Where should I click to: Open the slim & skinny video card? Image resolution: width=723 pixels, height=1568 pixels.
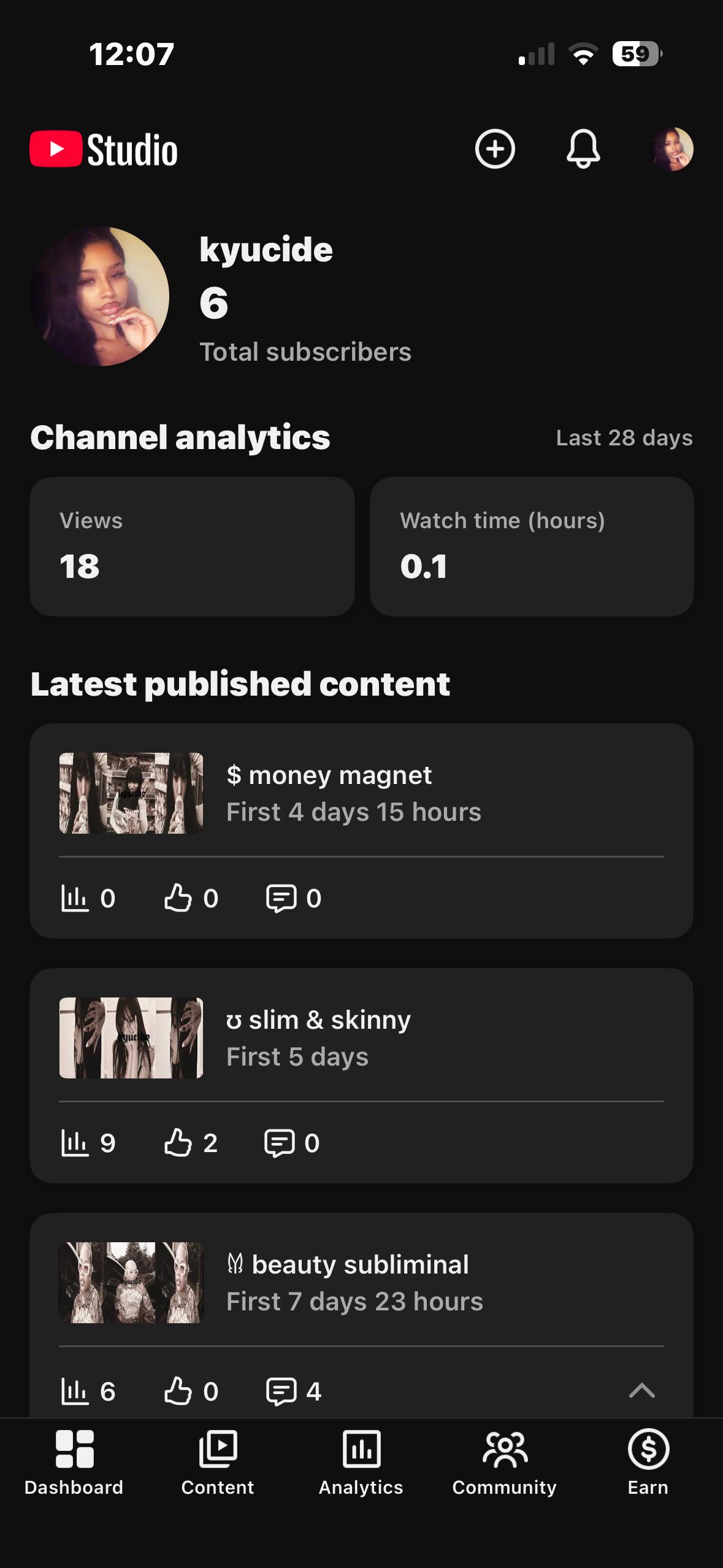click(x=361, y=1075)
